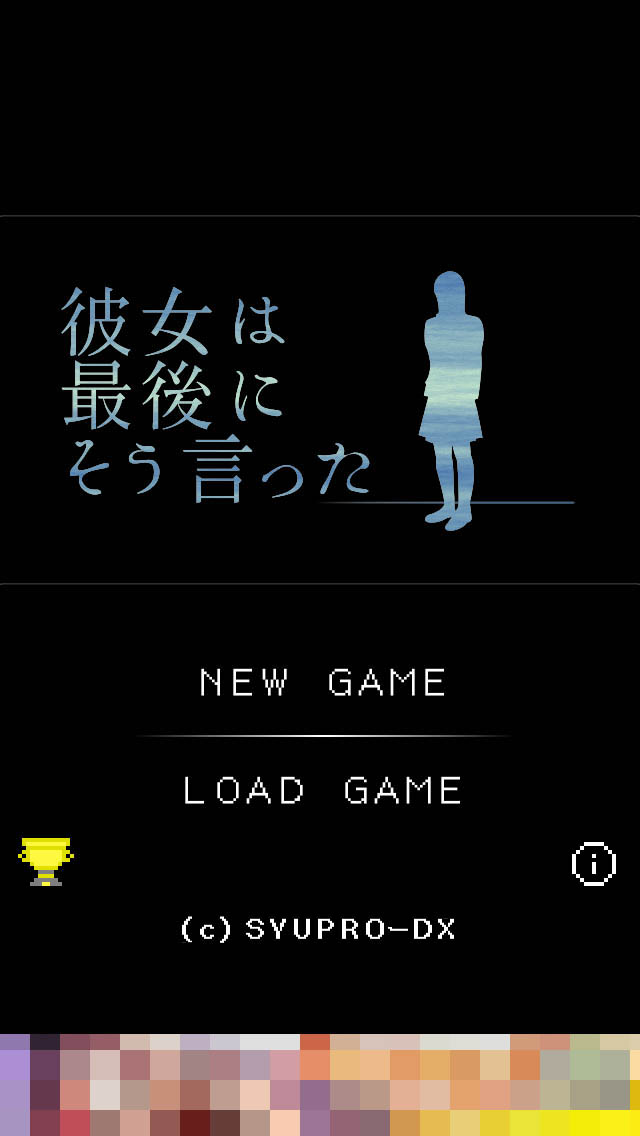Screen dimensions: 640x1136
Task: Start a new game
Action: coord(322,683)
